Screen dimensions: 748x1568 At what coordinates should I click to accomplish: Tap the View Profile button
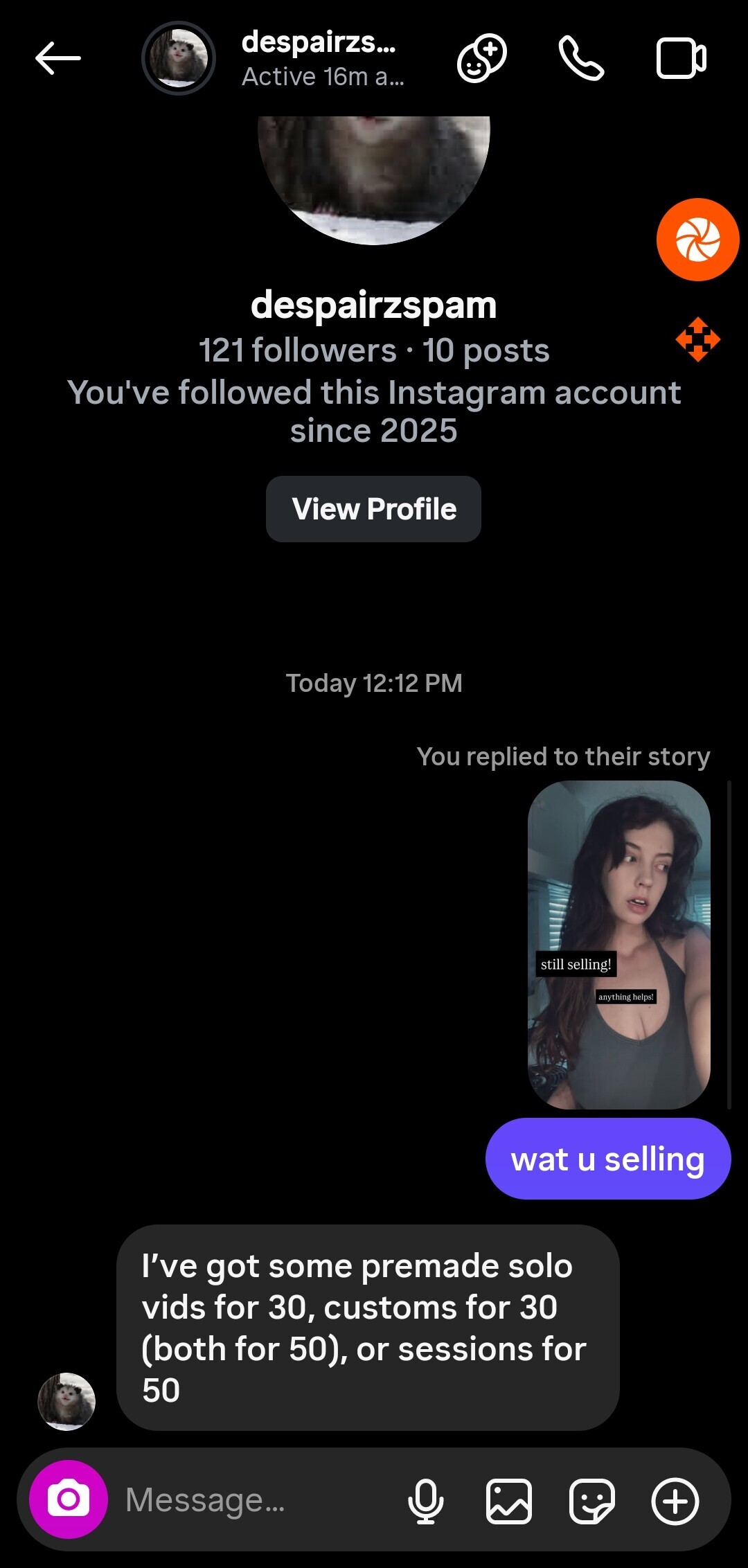(373, 509)
